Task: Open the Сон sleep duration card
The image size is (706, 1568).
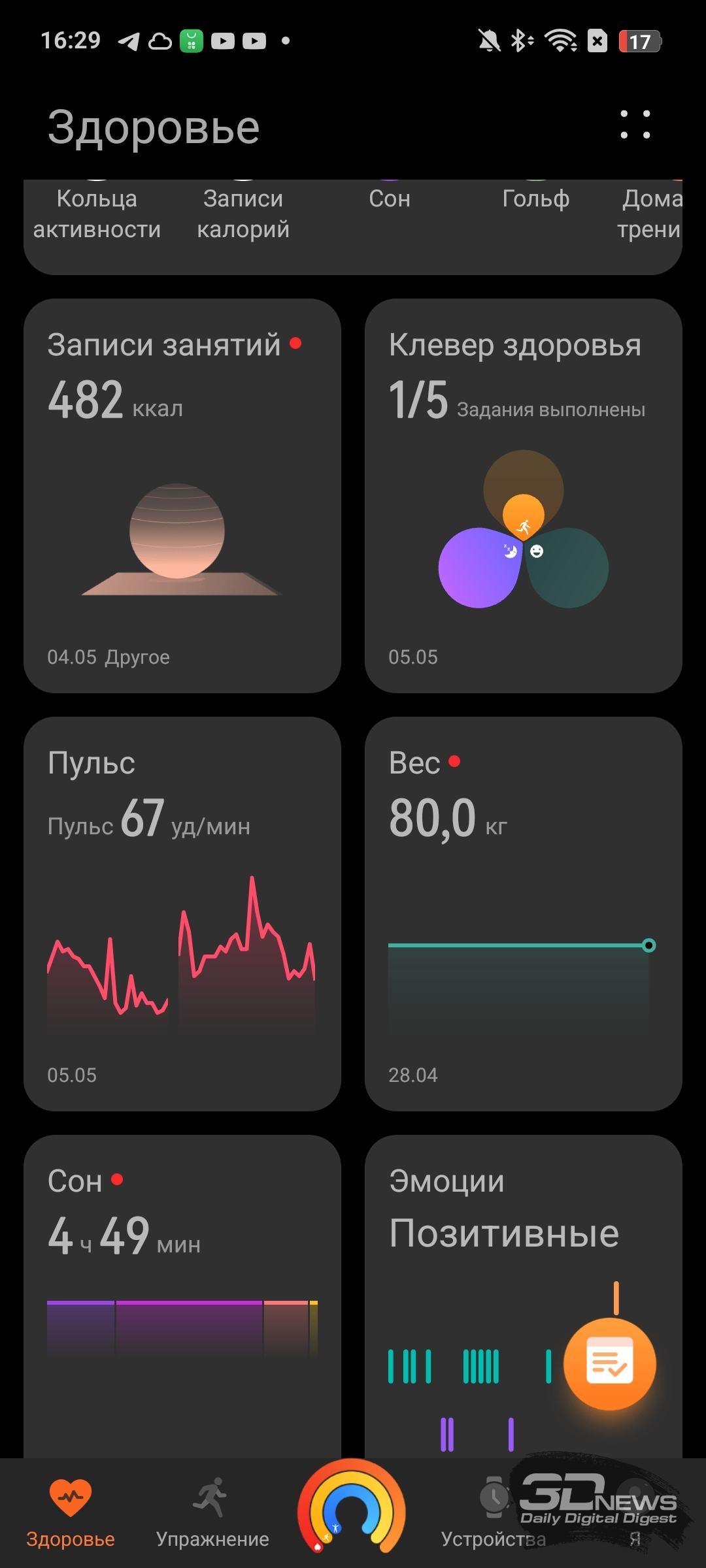Action: pos(182,1297)
